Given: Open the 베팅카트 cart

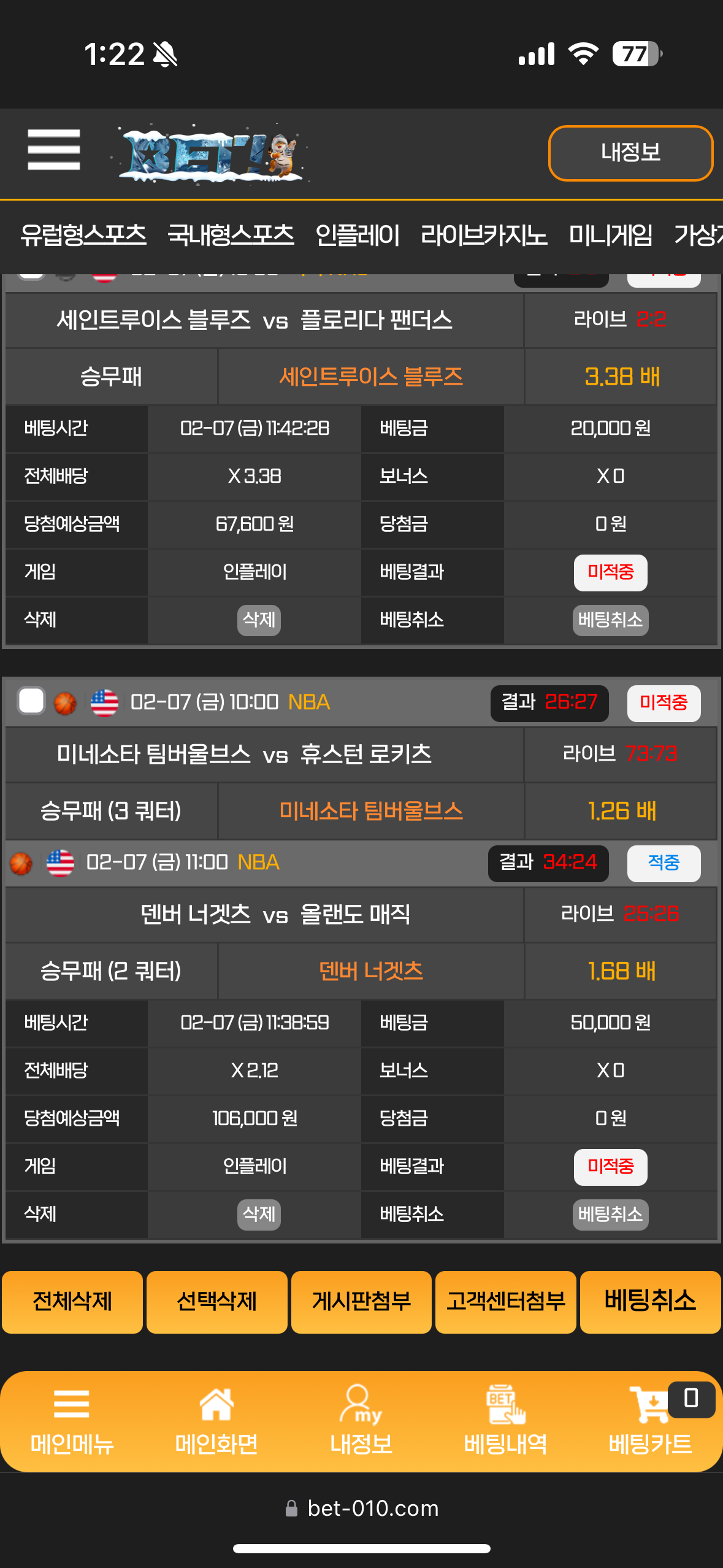Looking at the screenshot, I should tap(650, 1421).
